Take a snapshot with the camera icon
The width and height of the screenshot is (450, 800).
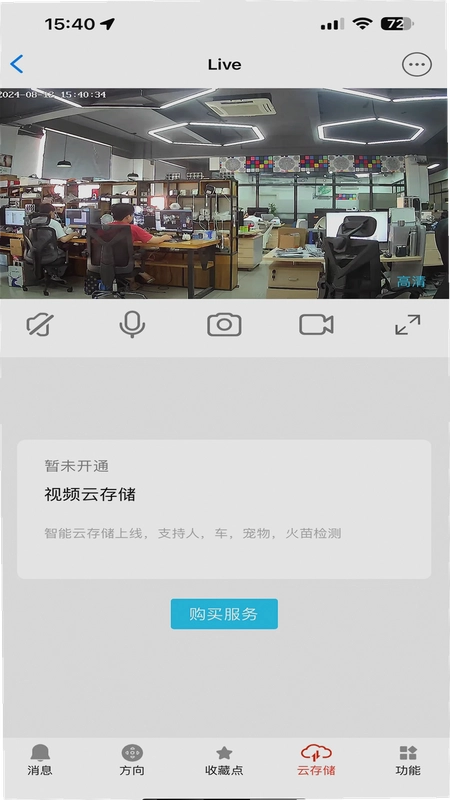224,325
